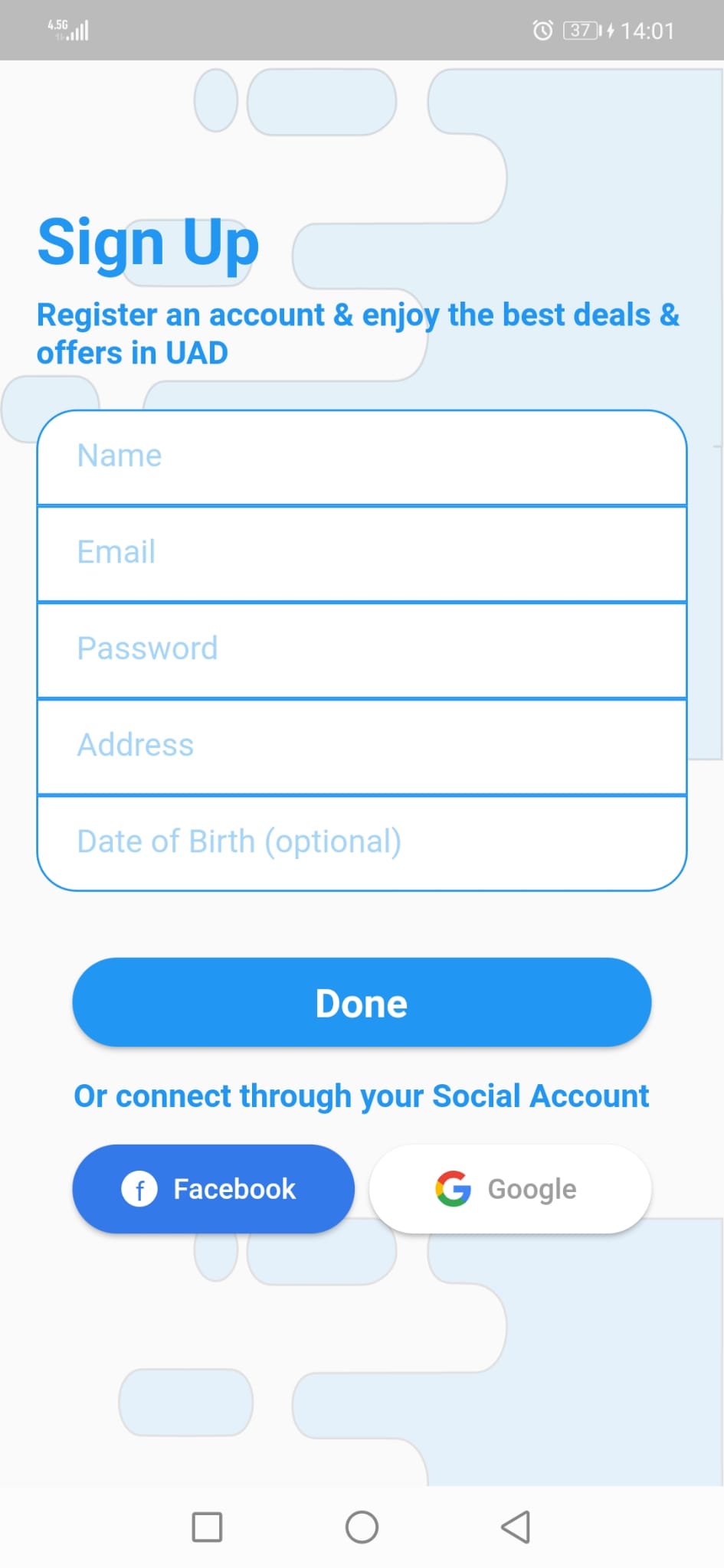Select the Email input field
The width and height of the screenshot is (724, 1568).
click(362, 553)
